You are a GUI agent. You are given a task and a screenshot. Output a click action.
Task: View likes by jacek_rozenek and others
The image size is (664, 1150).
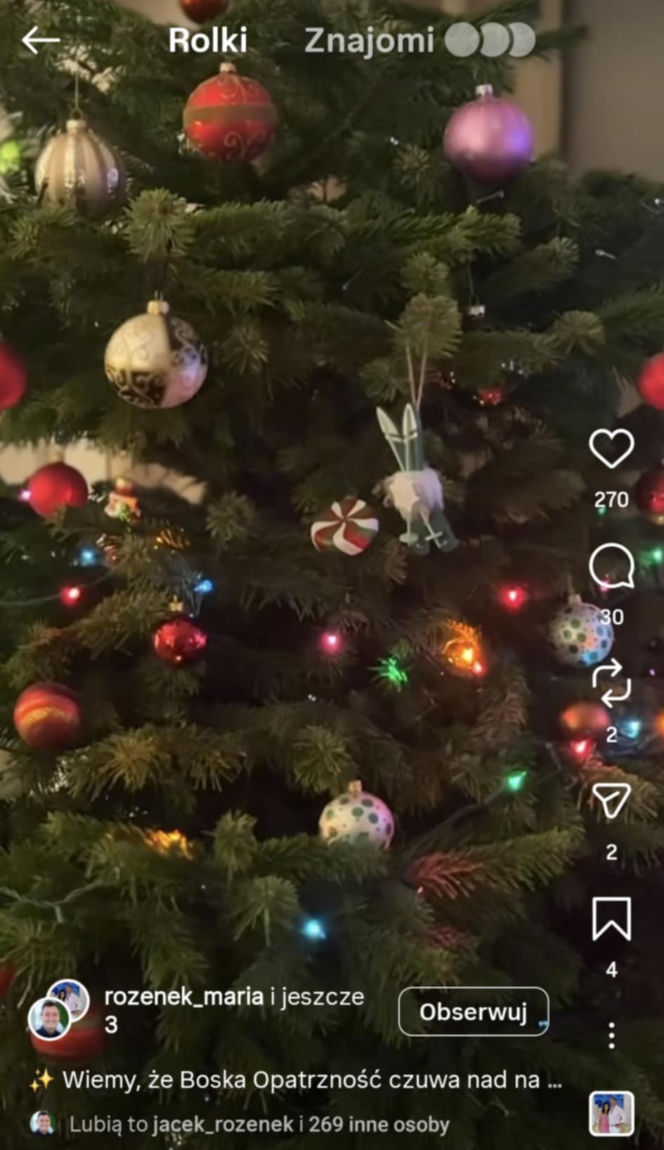(259, 1125)
